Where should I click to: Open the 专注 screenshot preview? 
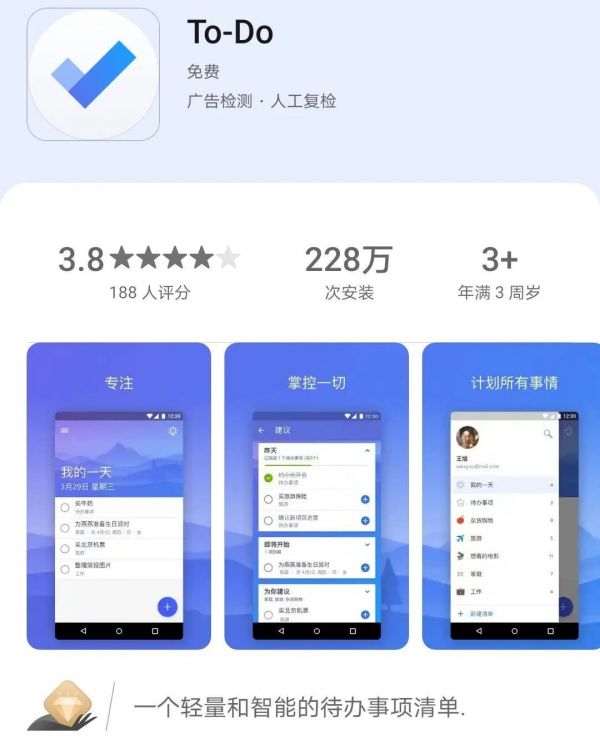[x=118, y=496]
